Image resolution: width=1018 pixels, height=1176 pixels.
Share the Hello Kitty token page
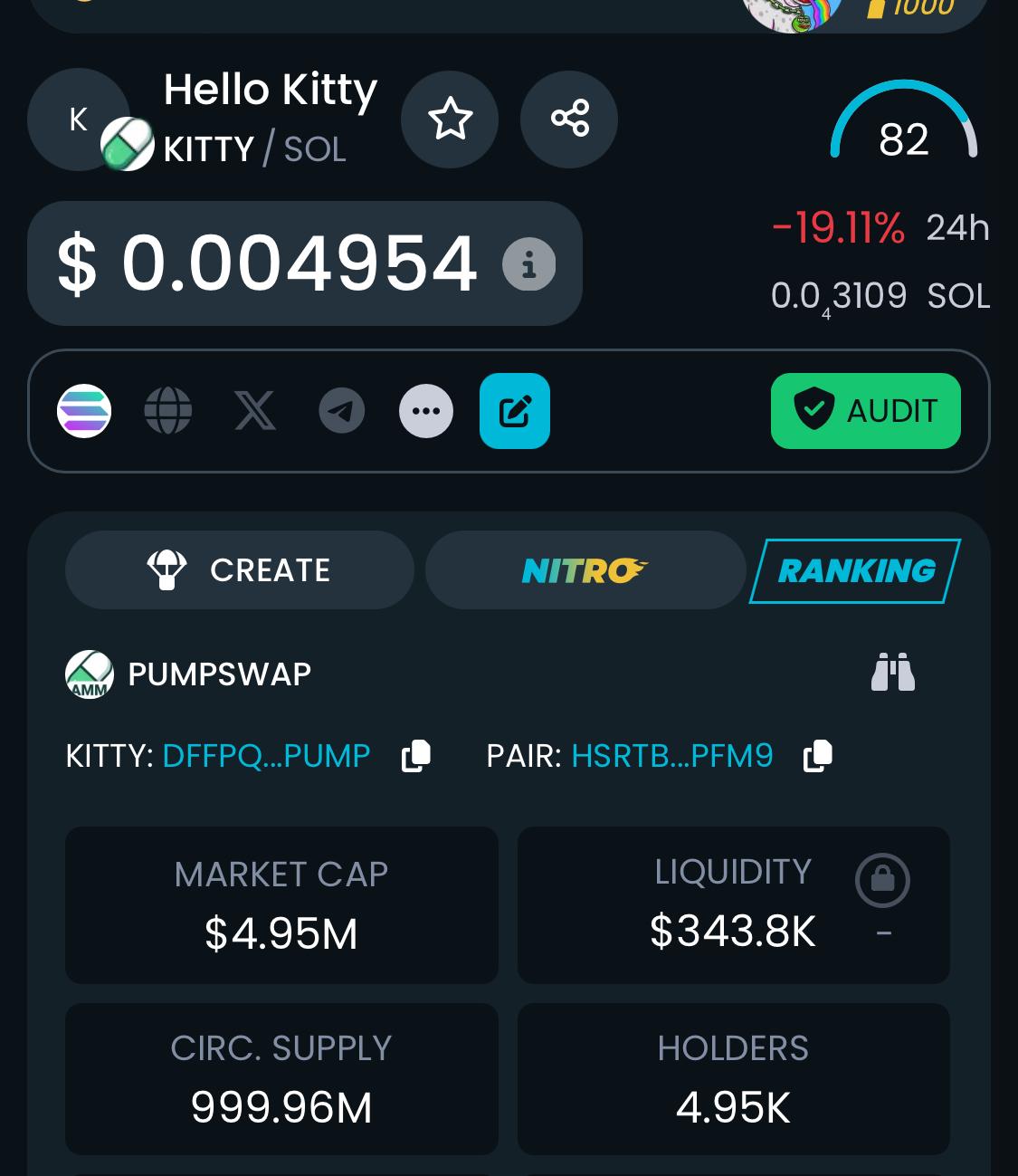[x=569, y=120]
